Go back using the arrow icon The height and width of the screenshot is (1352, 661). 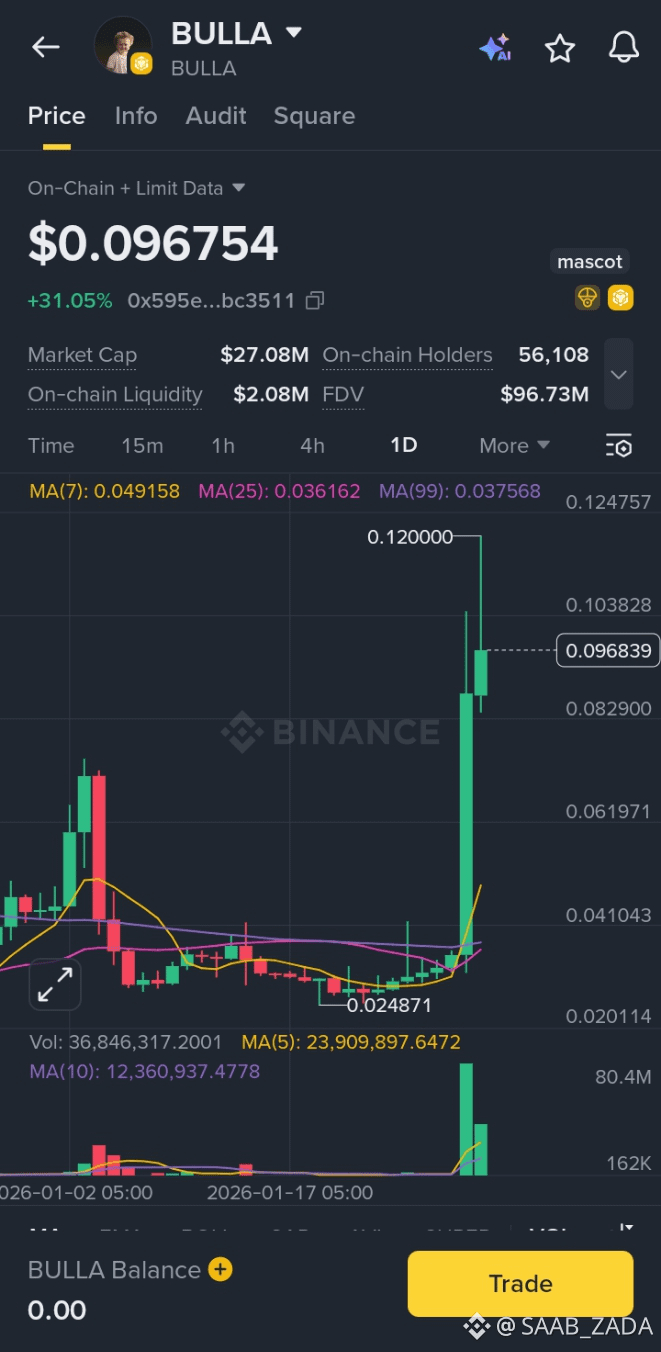(x=46, y=47)
